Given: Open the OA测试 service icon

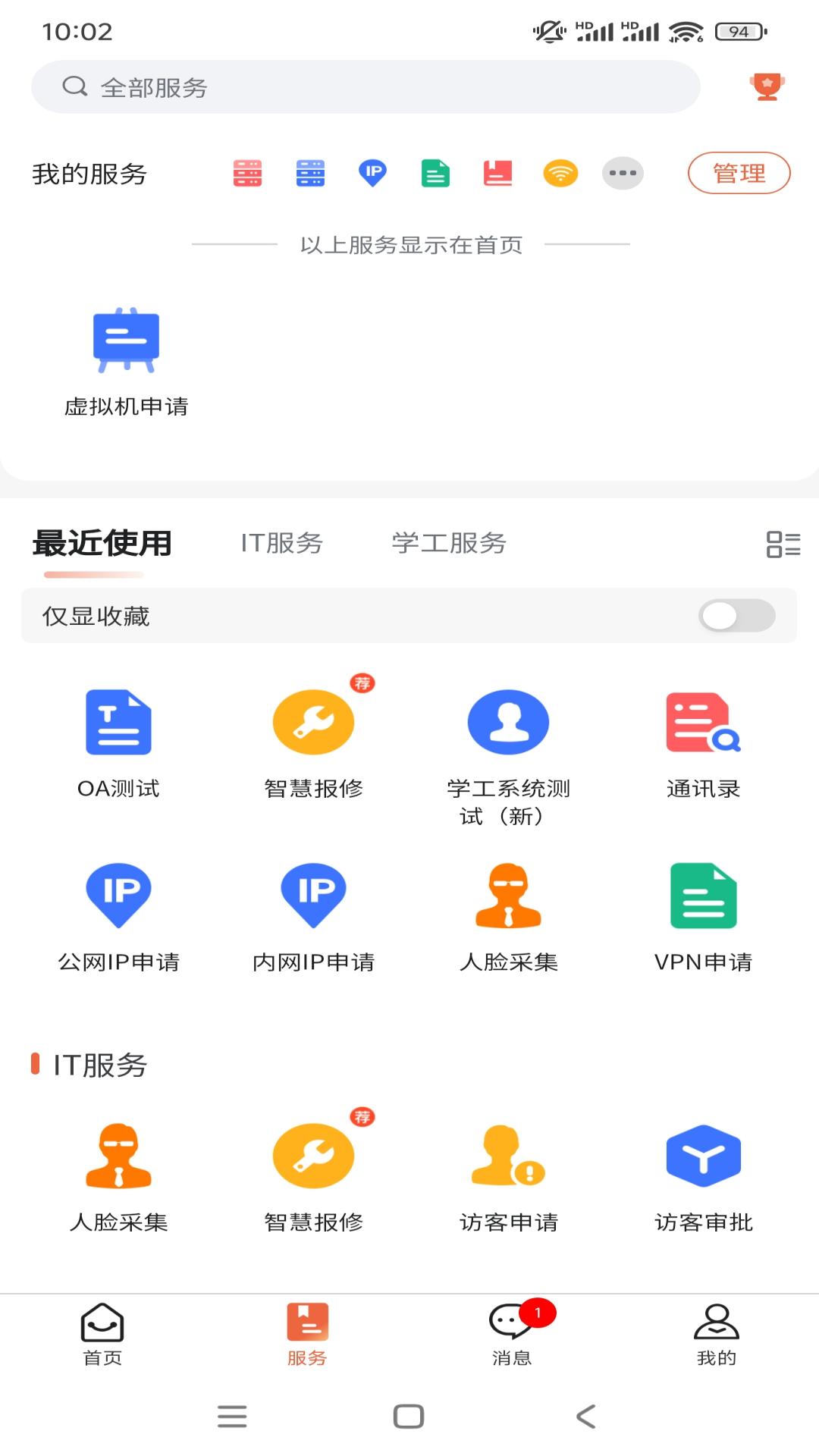Looking at the screenshot, I should (118, 722).
